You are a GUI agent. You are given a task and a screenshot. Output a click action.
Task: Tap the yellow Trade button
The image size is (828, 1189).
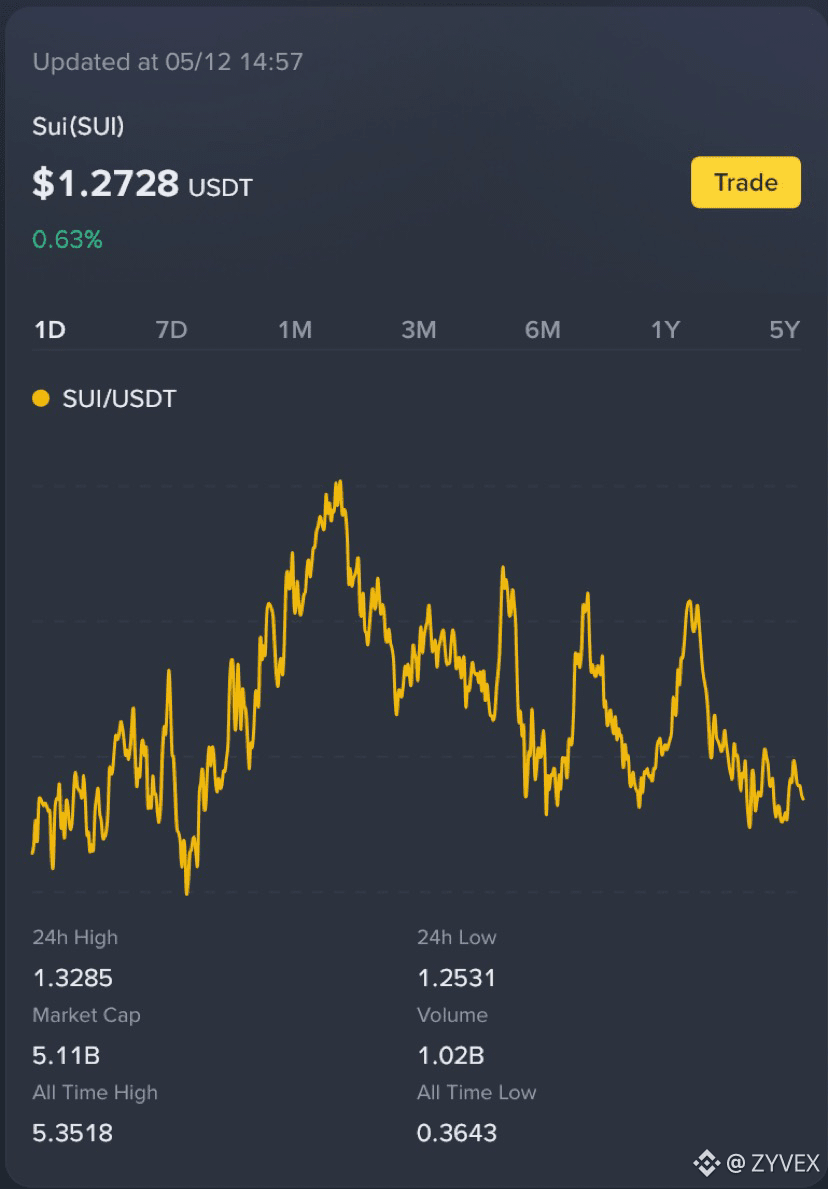745,182
